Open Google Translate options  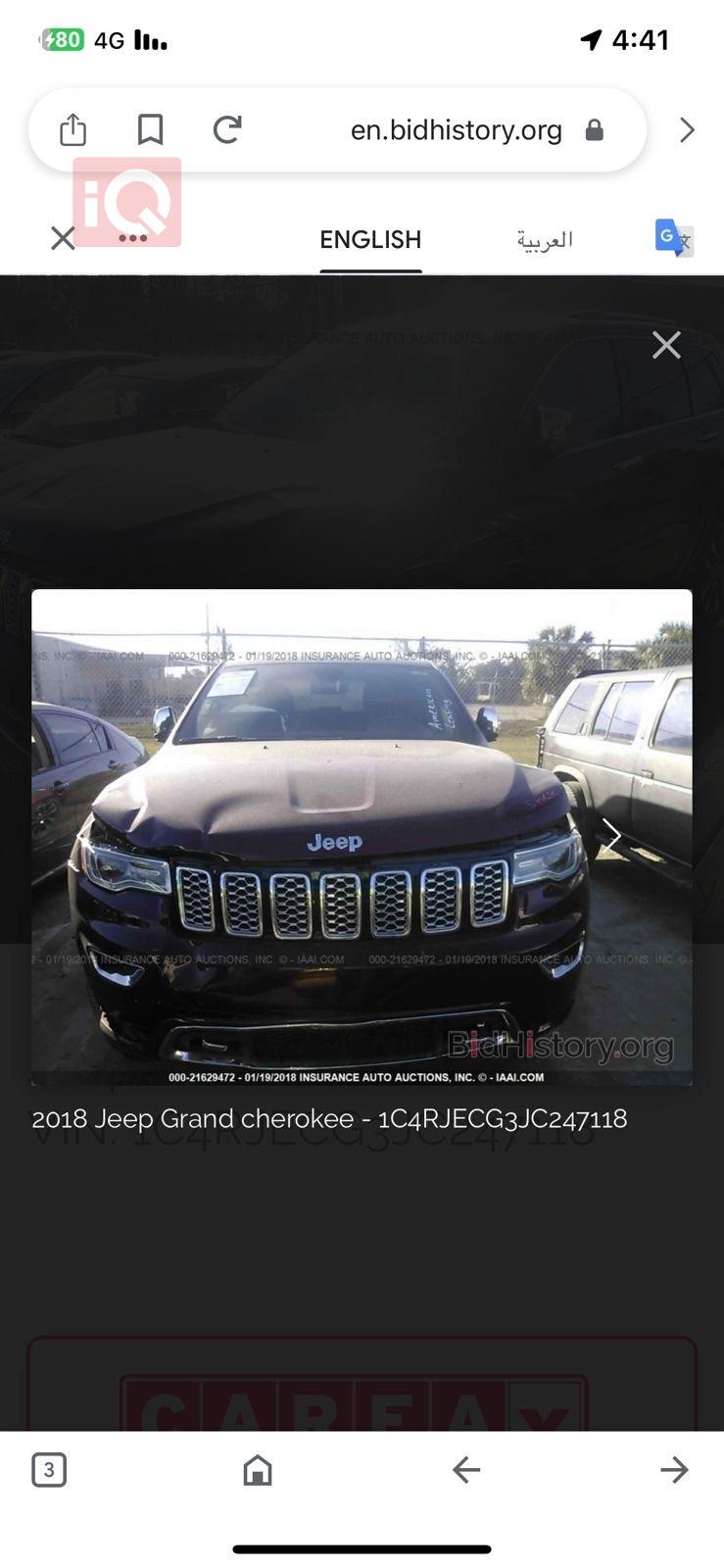click(673, 238)
